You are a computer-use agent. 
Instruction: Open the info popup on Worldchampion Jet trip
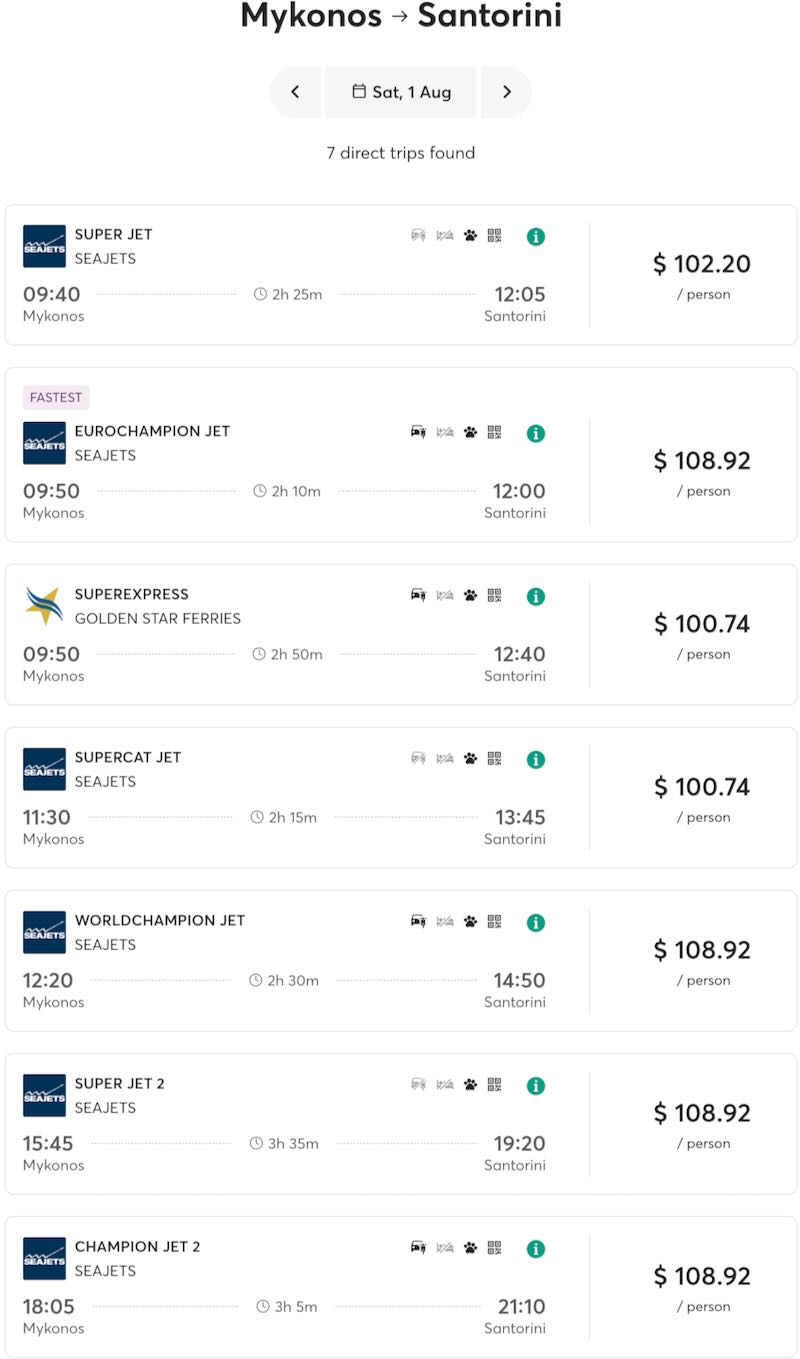pos(536,922)
